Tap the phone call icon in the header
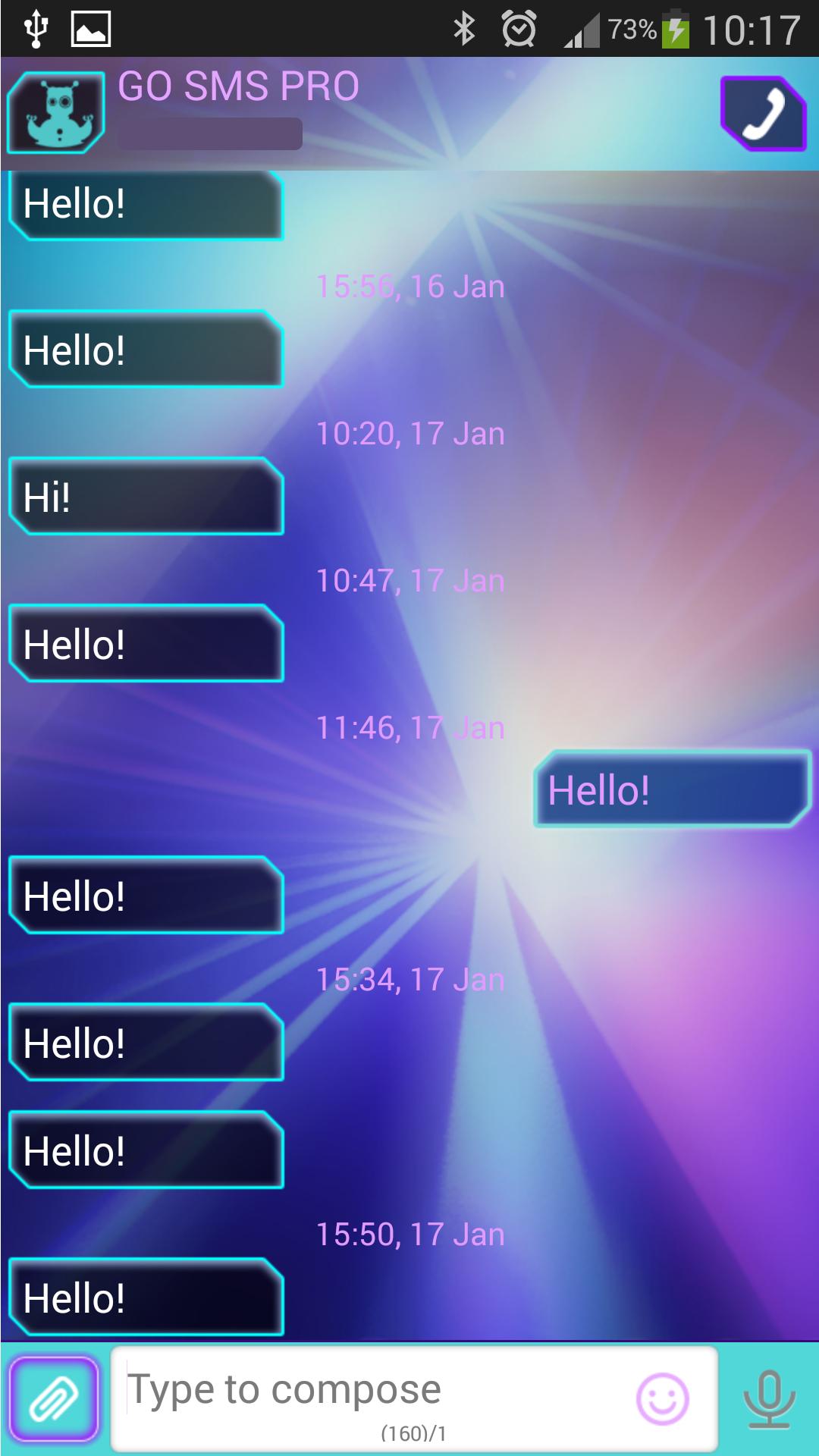819x1456 pixels. coord(763,112)
